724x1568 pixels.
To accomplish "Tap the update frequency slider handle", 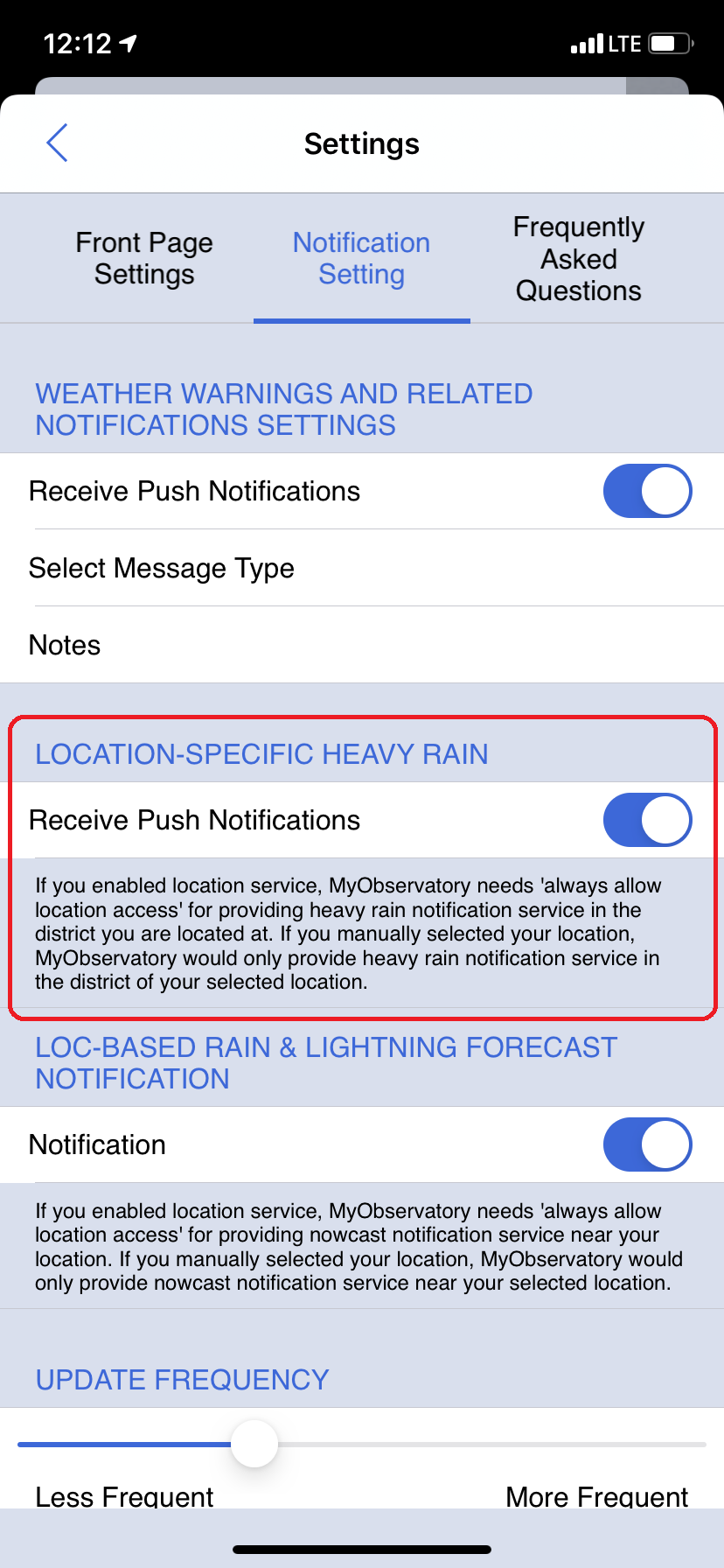I will [254, 1444].
